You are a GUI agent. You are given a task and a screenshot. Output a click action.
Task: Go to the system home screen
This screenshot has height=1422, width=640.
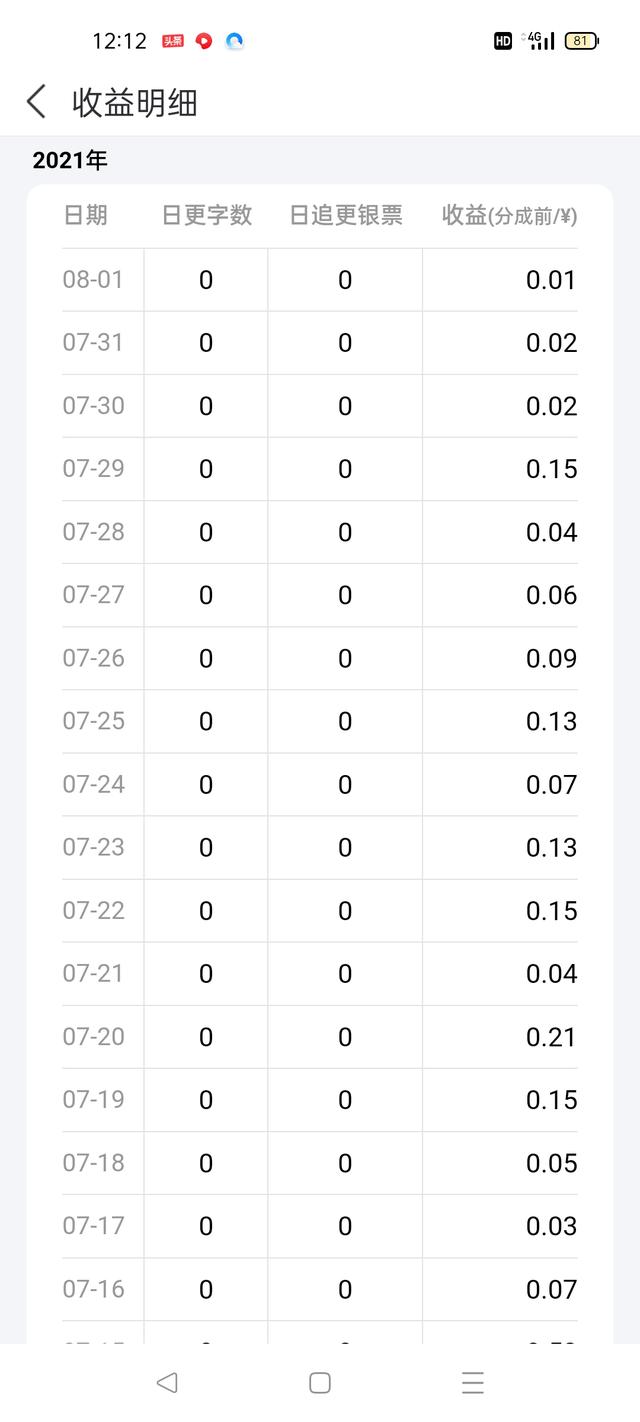320,1382
